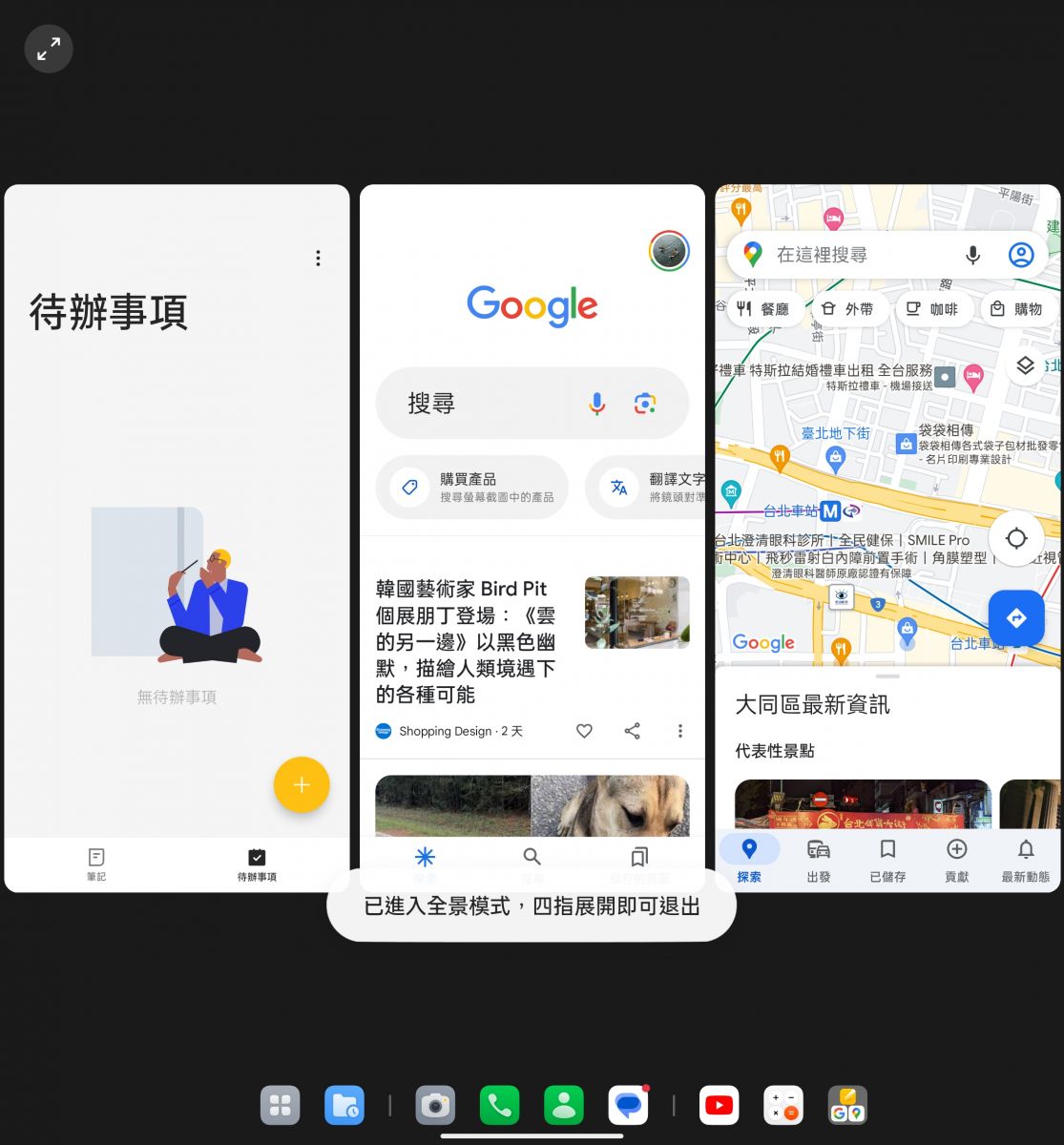Center the map on my location
The width and height of the screenshot is (1064, 1145).
pyautogui.click(x=1016, y=538)
